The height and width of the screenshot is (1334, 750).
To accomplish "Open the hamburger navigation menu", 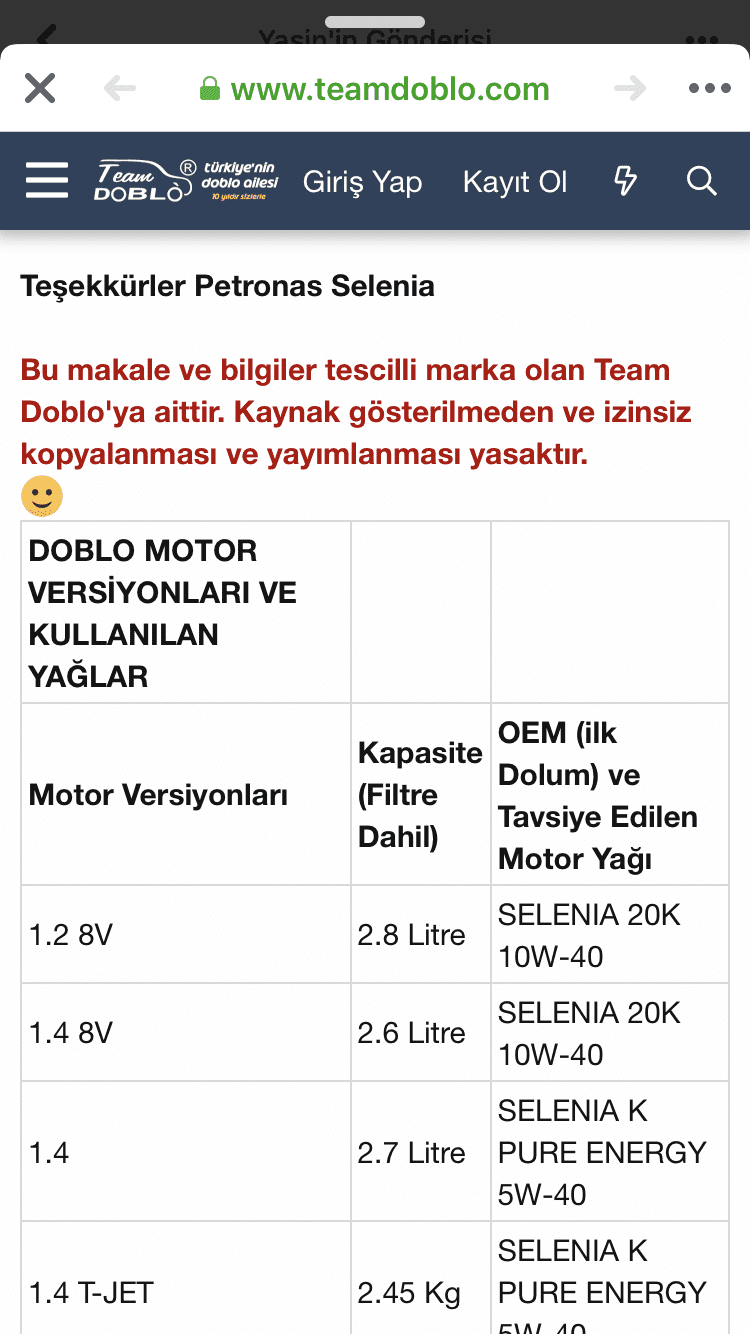I will (47, 181).
